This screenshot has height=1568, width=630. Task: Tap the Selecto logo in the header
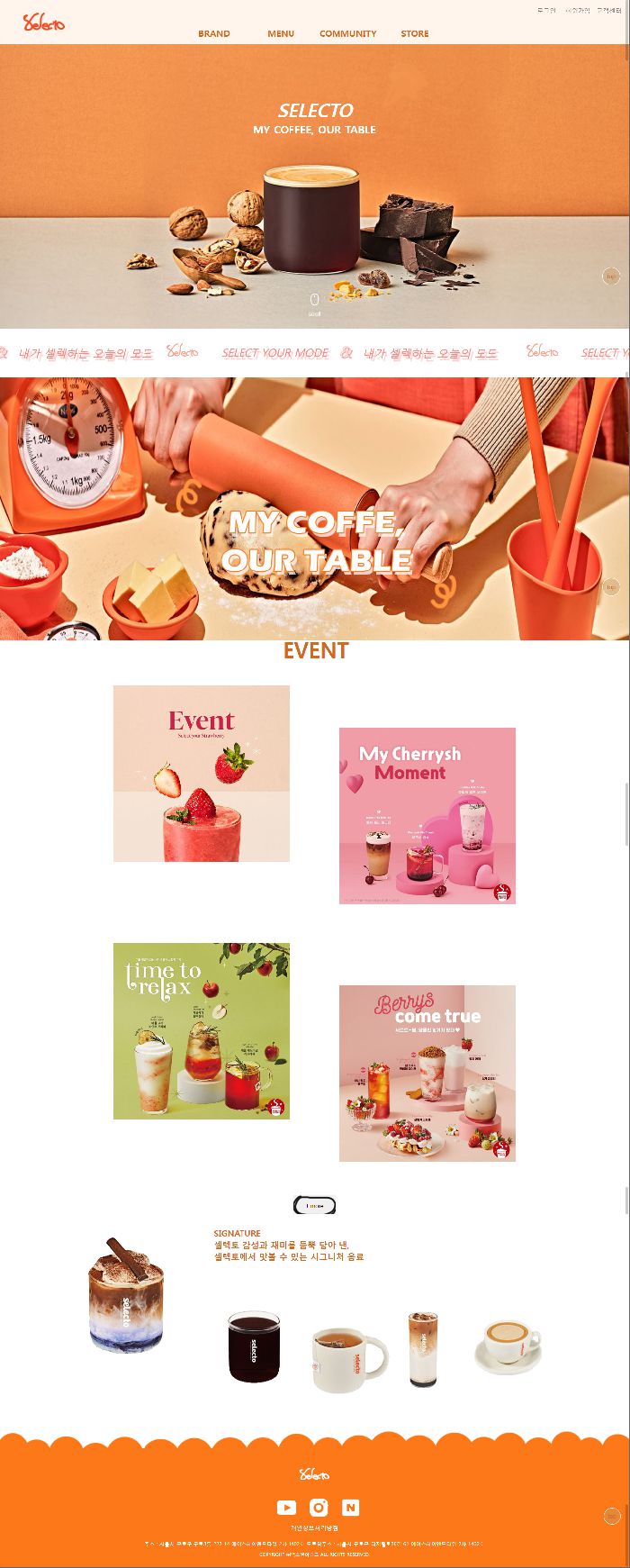(x=44, y=23)
